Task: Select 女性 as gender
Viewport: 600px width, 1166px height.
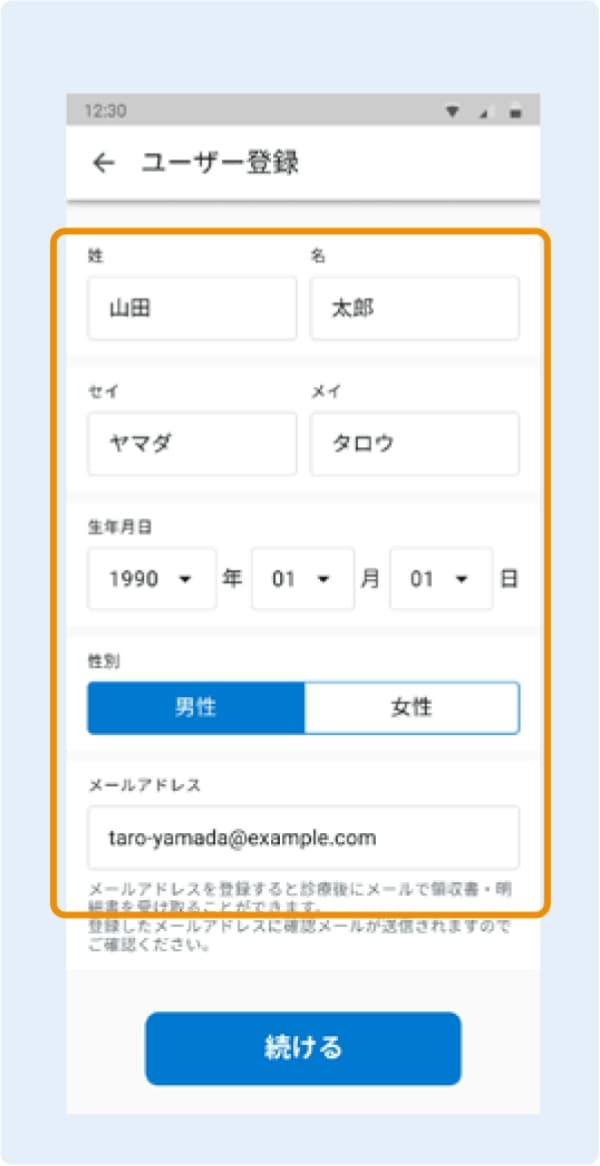Action: pyautogui.click(x=411, y=708)
